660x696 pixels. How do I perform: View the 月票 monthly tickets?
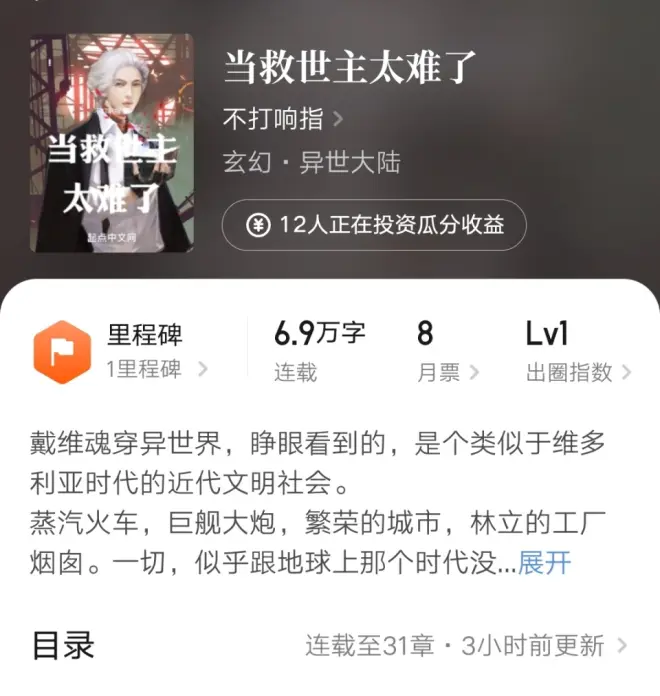pyautogui.click(x=447, y=352)
